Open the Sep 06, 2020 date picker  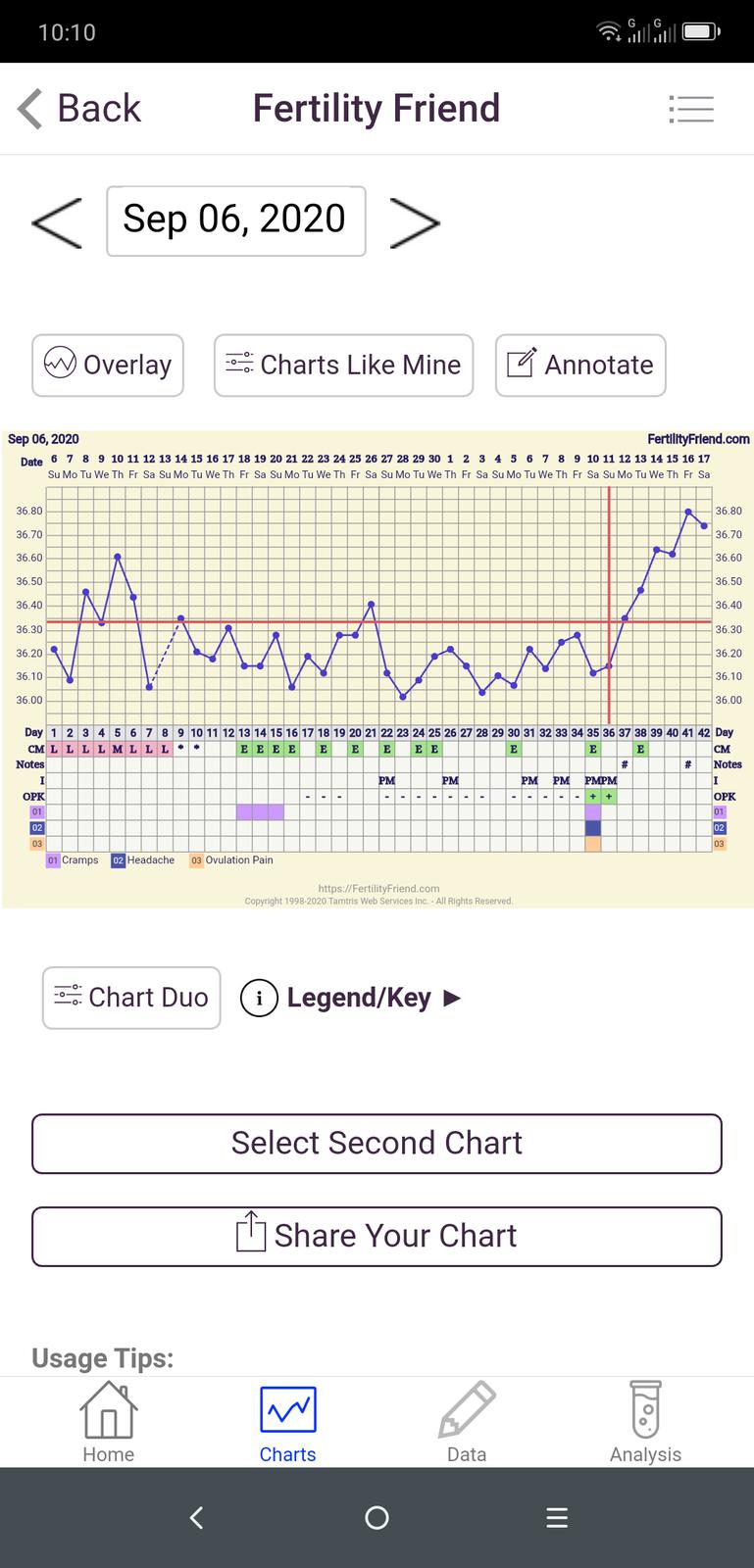tap(235, 220)
